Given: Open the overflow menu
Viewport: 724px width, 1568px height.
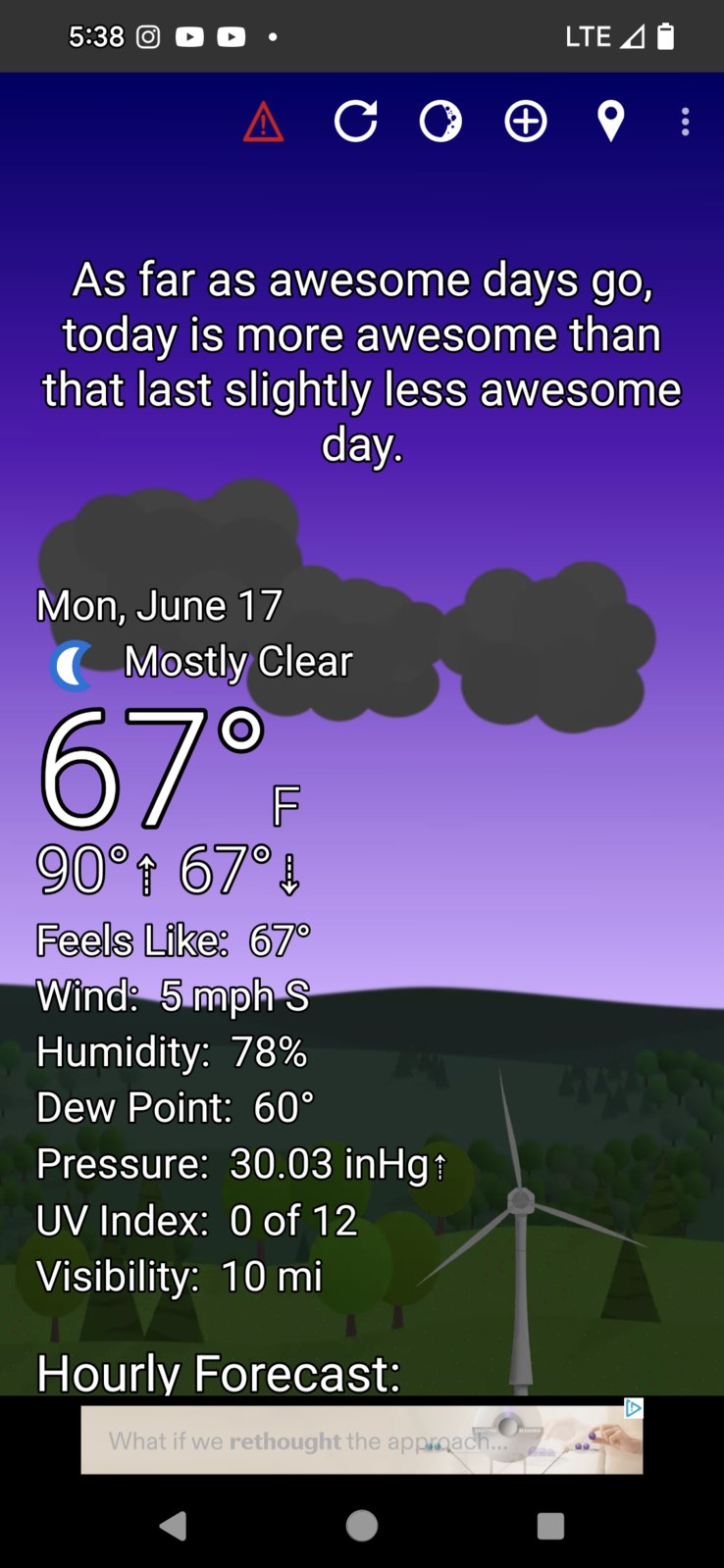Looking at the screenshot, I should click(x=685, y=123).
